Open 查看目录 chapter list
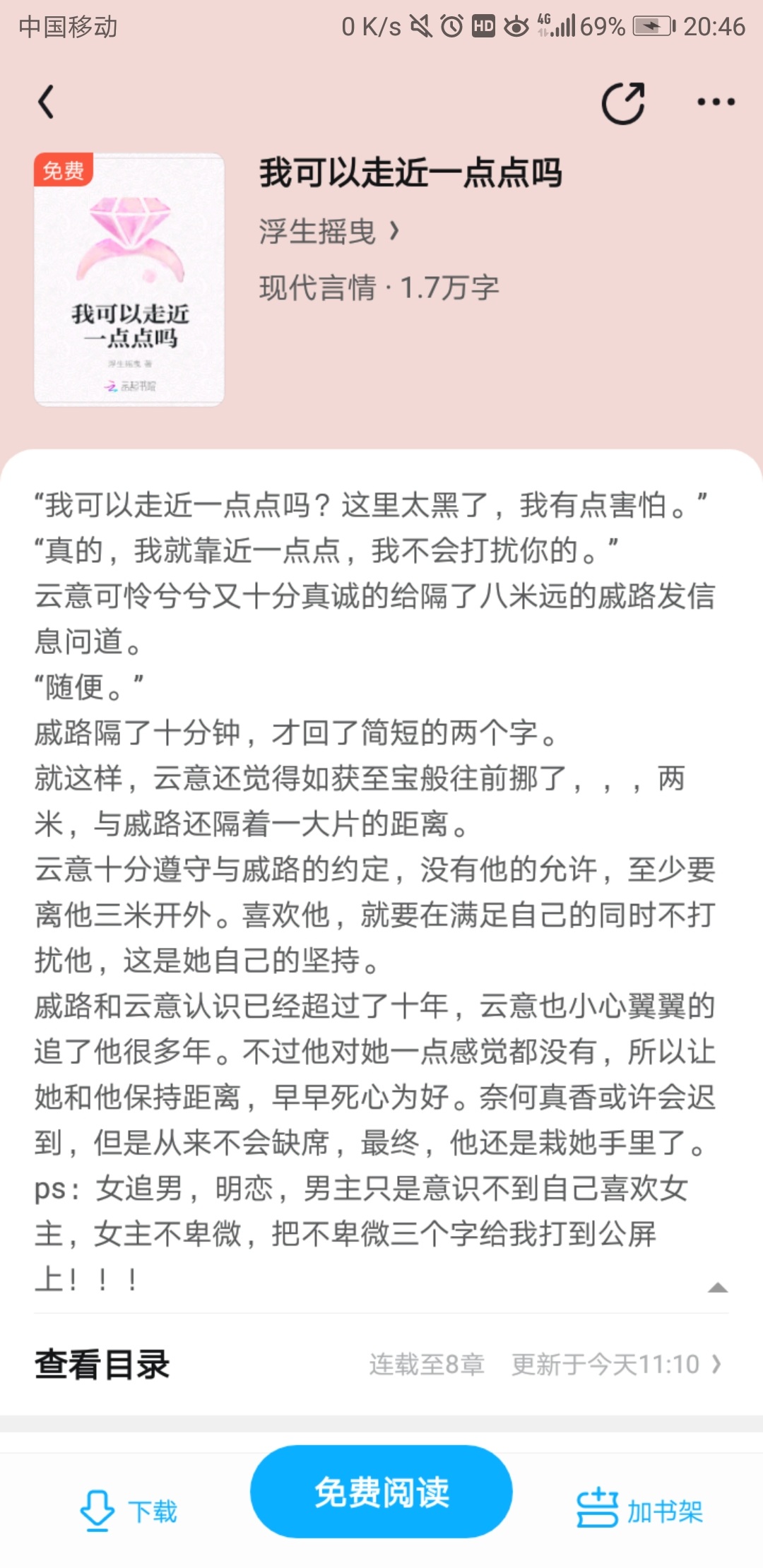This screenshot has width=763, height=1568. click(381, 1364)
